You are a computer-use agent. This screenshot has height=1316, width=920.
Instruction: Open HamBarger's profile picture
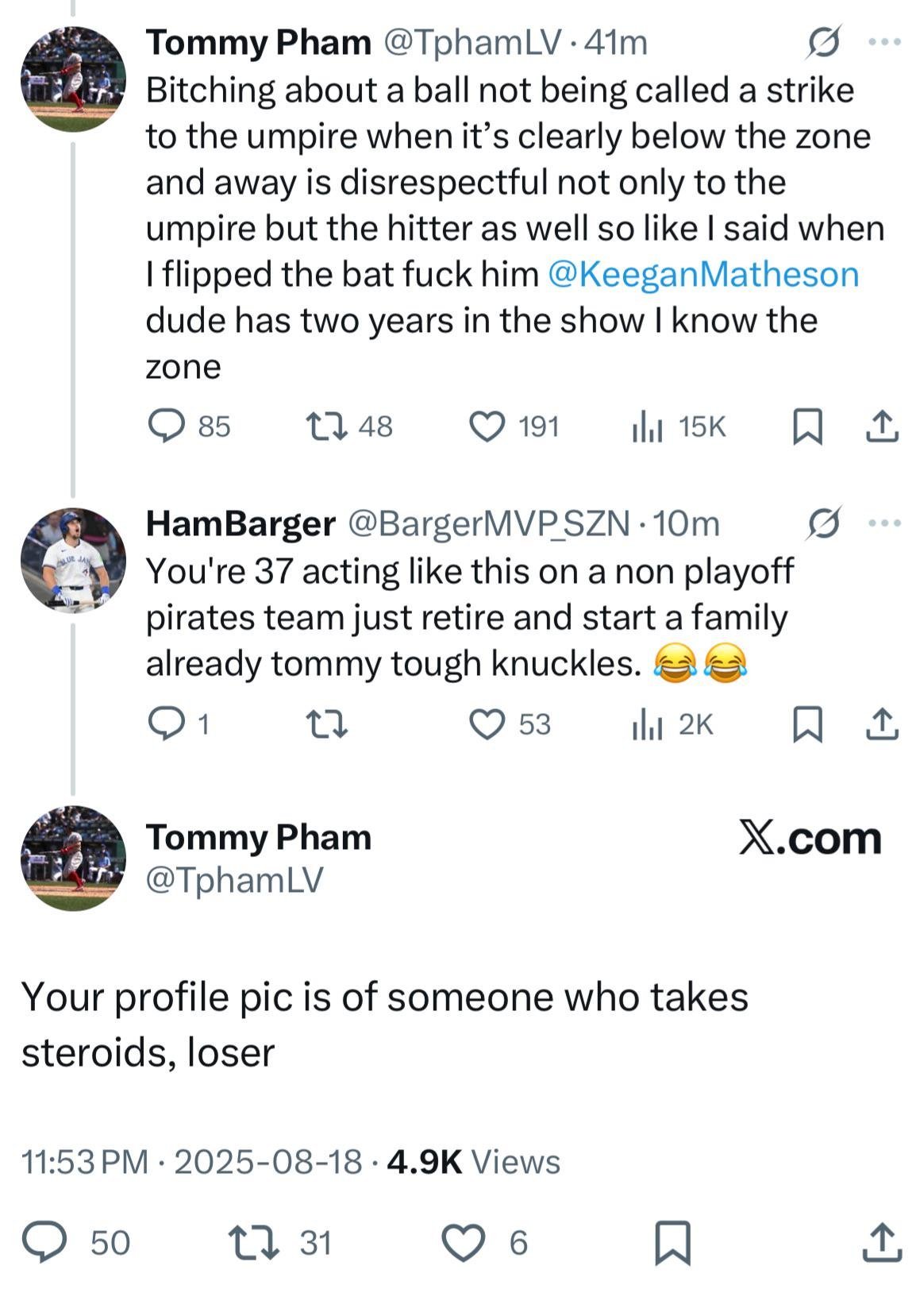(72, 560)
